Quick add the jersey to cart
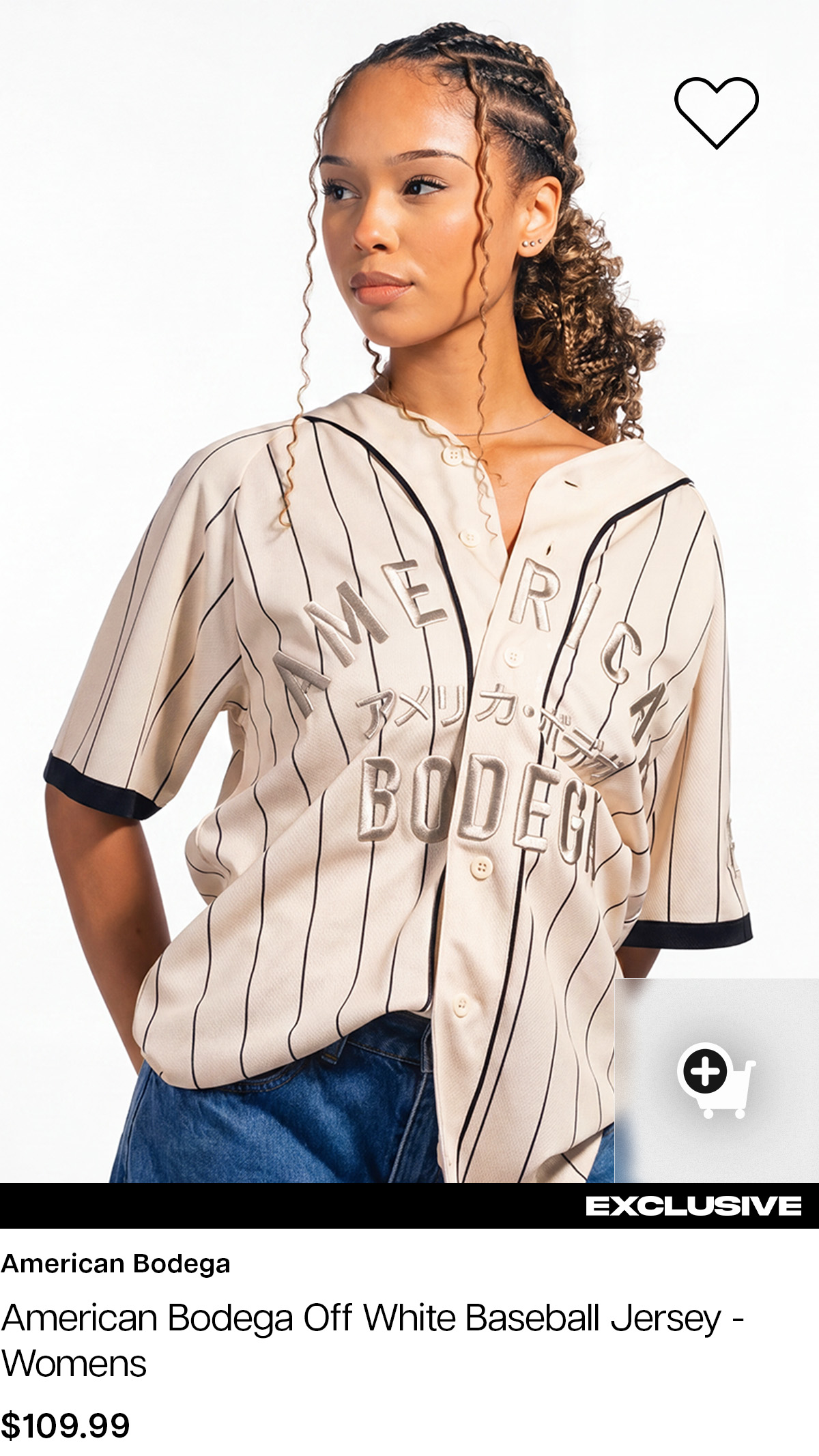Viewport: 819px width, 1456px height. pyautogui.click(x=716, y=1080)
